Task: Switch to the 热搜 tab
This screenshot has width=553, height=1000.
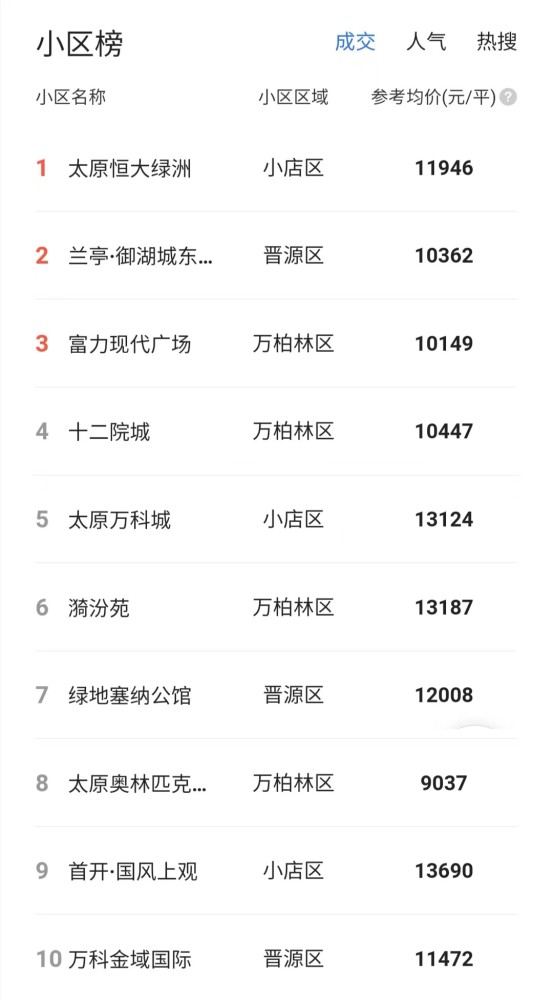Action: (497, 42)
